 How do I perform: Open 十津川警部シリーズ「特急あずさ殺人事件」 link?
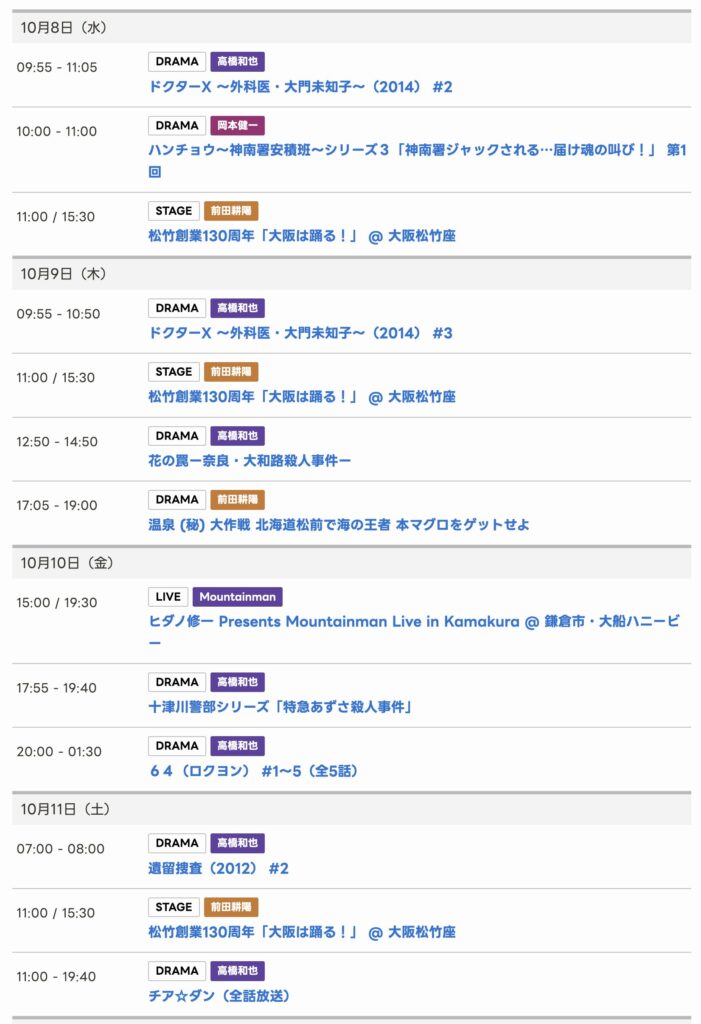(281, 707)
